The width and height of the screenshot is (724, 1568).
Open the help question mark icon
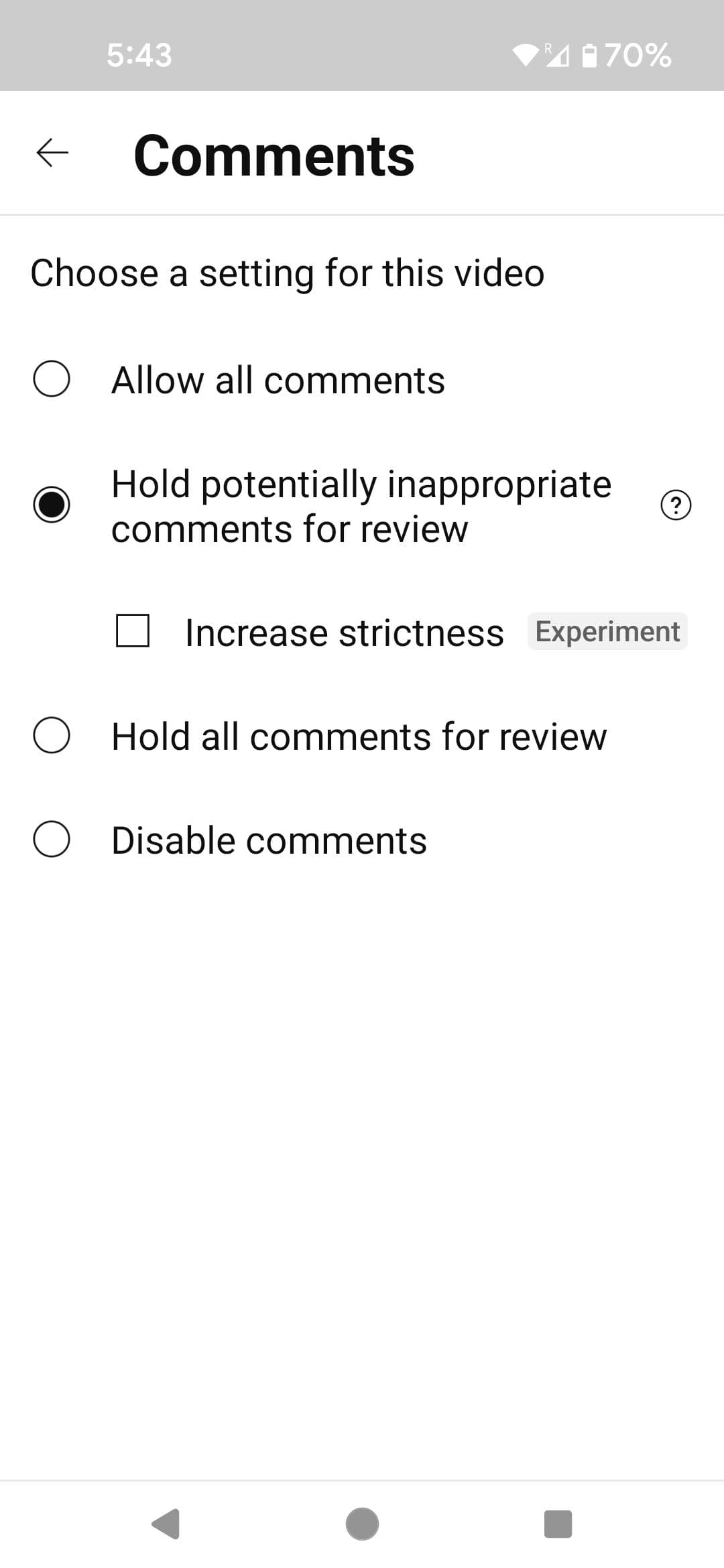[x=676, y=505]
